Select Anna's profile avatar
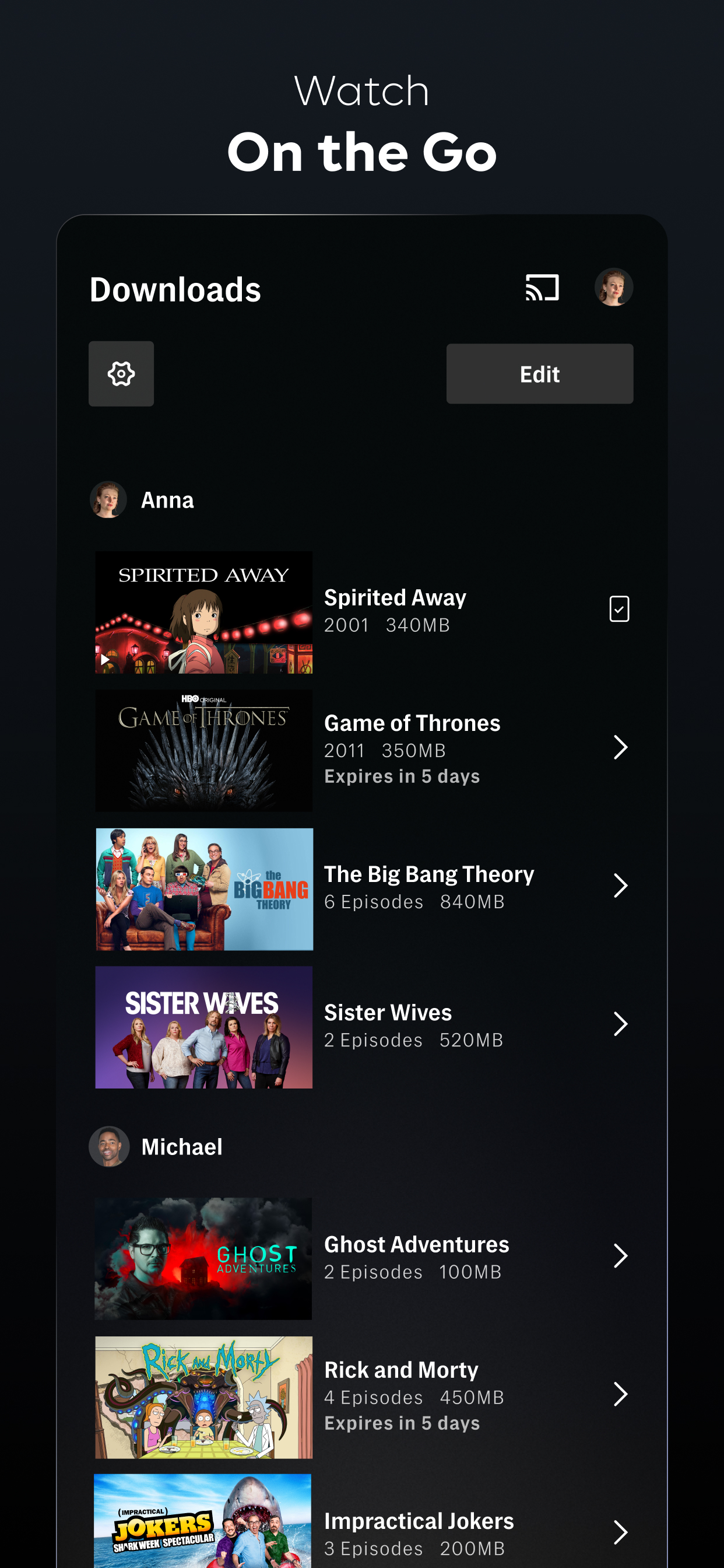This screenshot has height=1568, width=724. (108, 499)
